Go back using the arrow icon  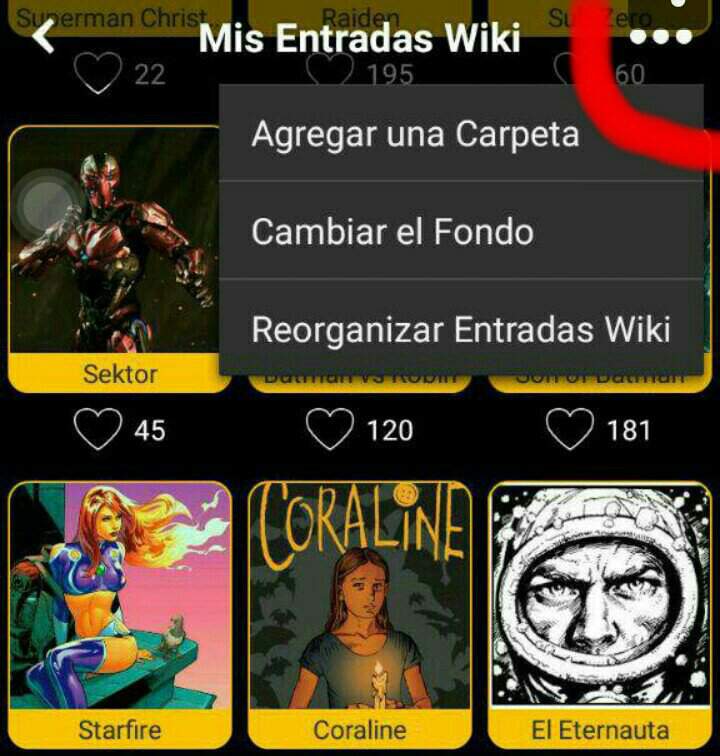(43, 37)
